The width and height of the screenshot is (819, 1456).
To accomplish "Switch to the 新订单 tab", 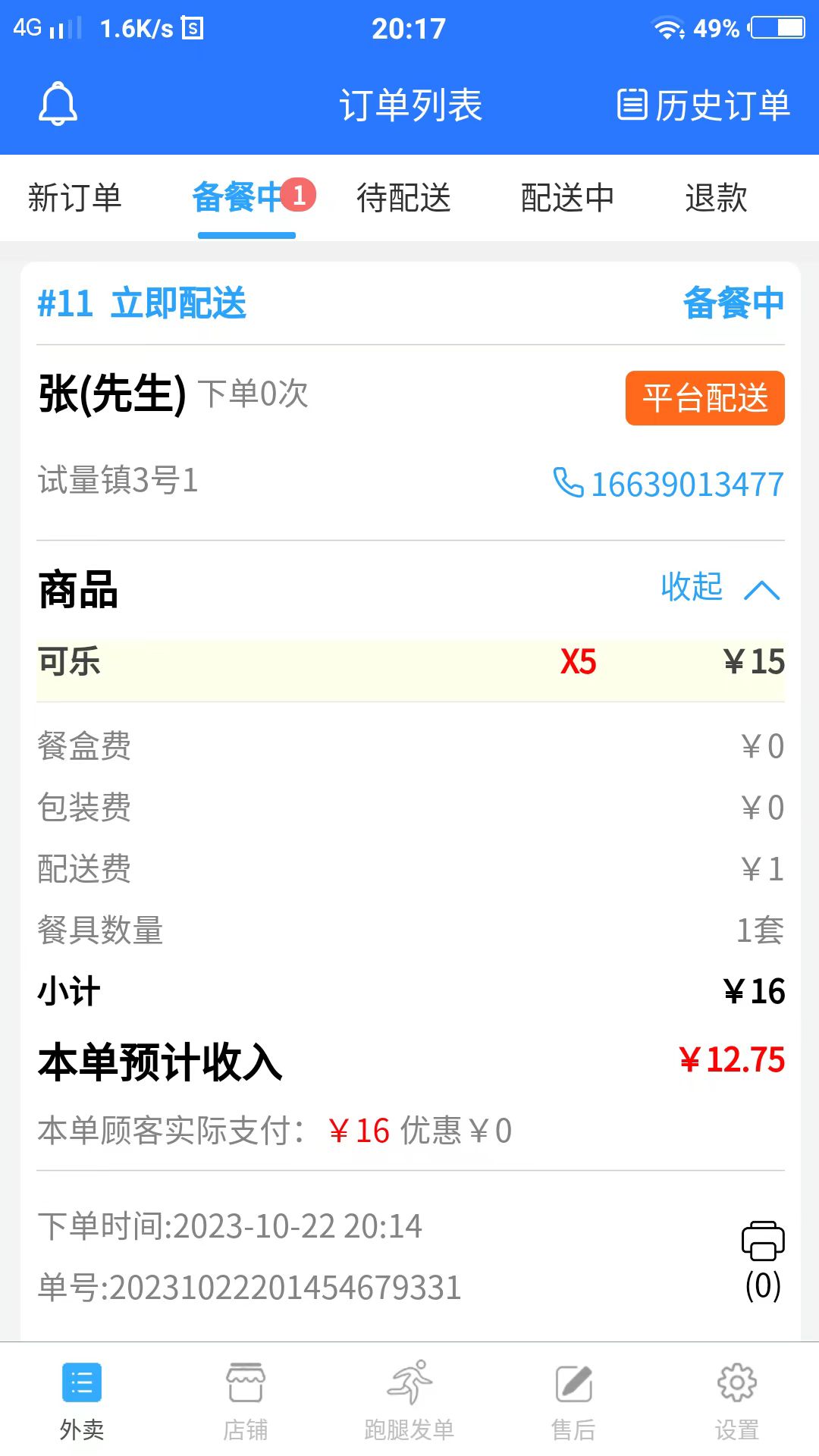I will click(74, 198).
